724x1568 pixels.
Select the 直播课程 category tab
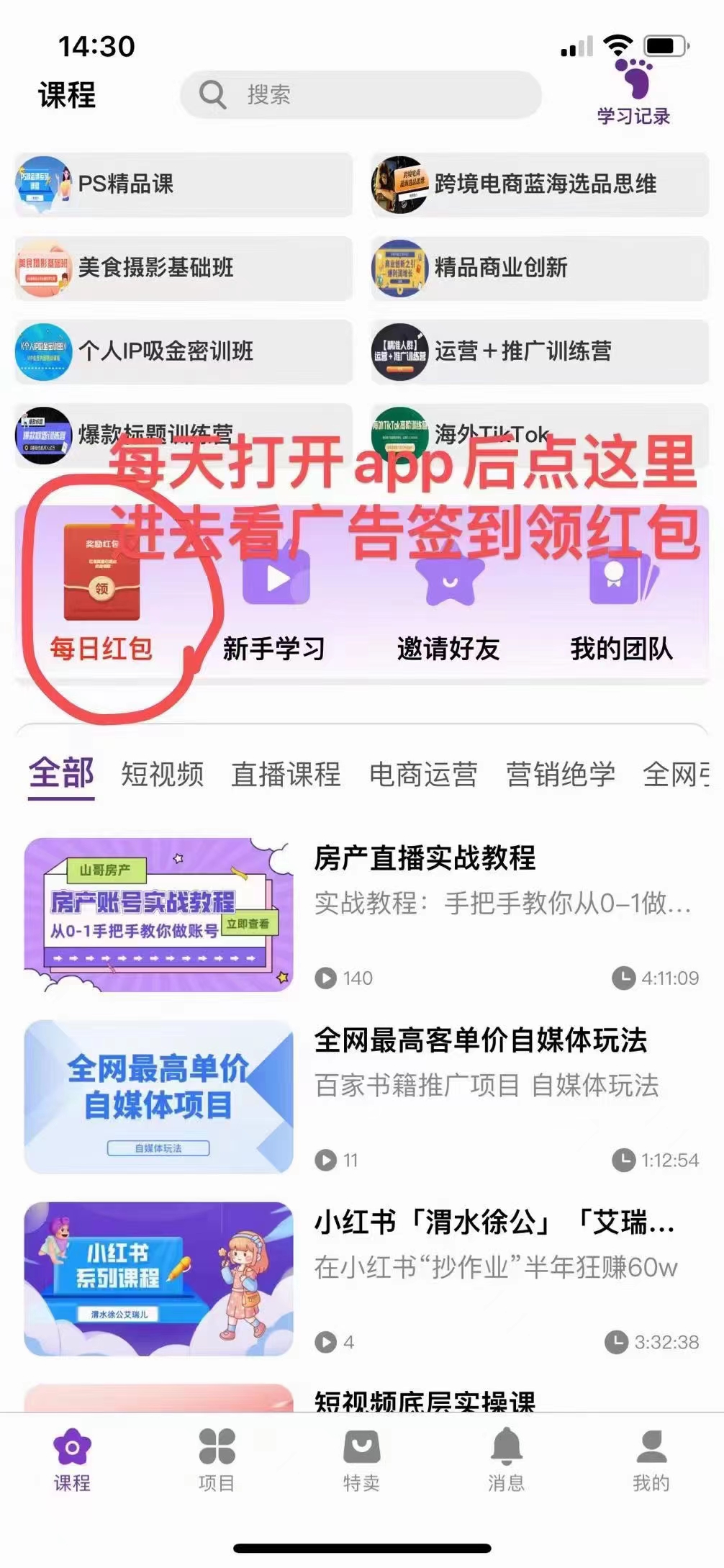(x=286, y=775)
